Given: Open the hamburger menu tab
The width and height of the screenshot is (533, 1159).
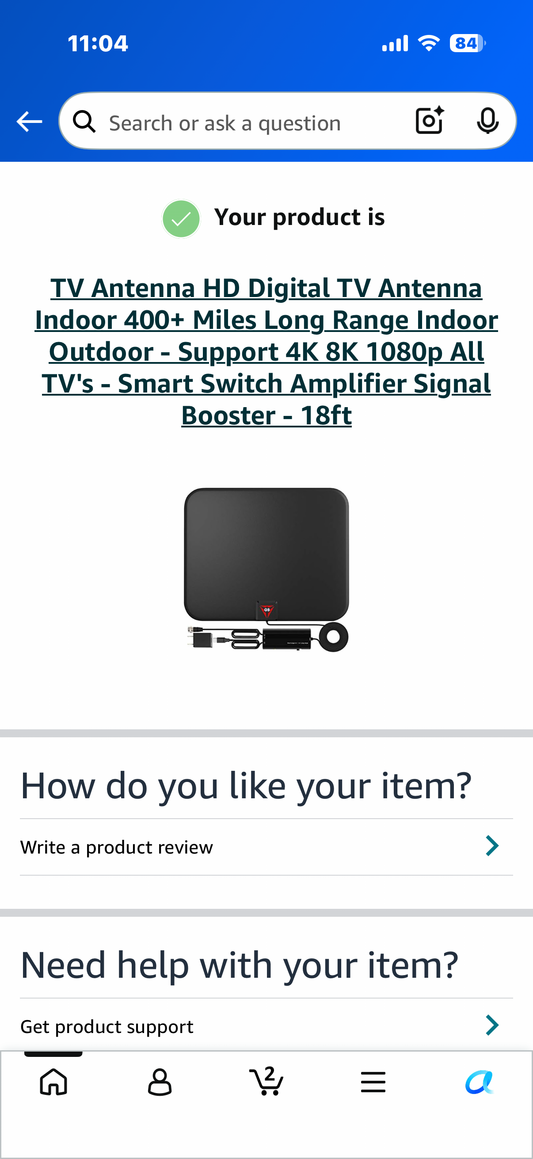Looking at the screenshot, I should (373, 1083).
